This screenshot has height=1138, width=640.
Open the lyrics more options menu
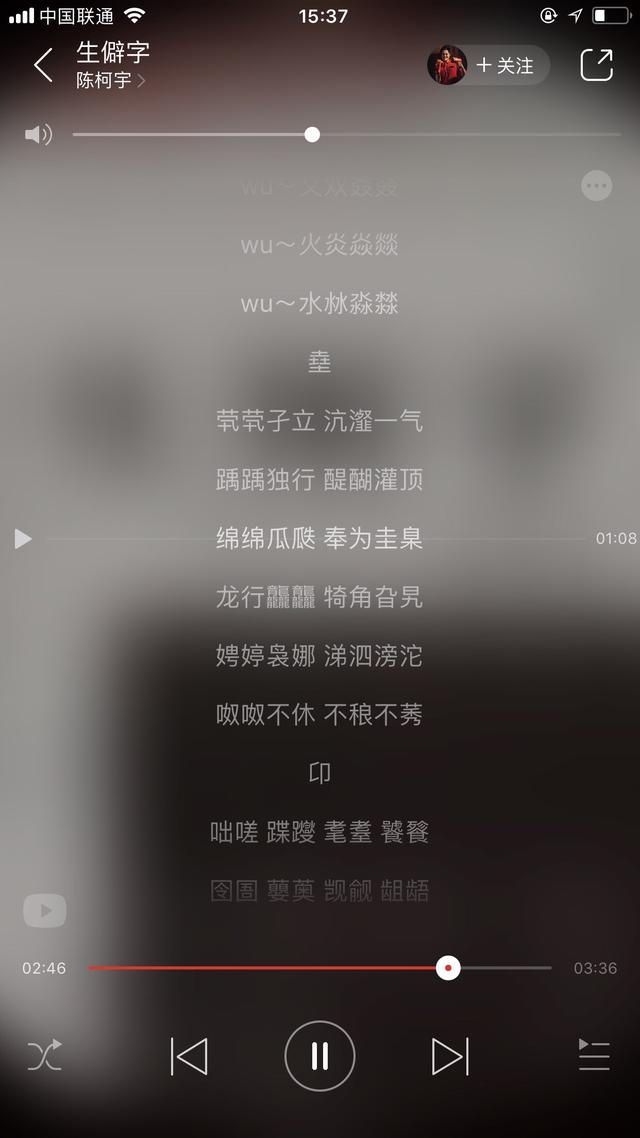596,185
